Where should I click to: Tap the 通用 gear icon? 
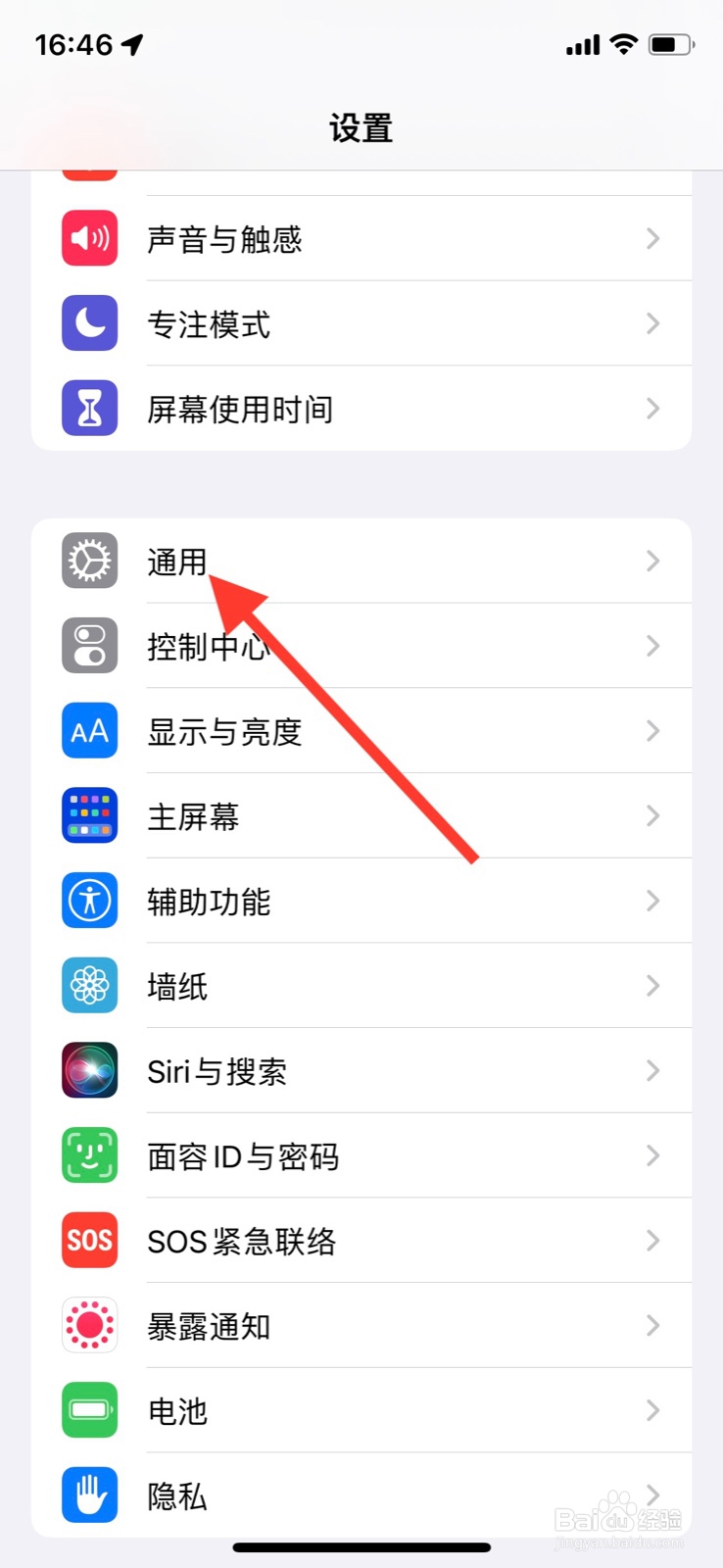pos(89,561)
